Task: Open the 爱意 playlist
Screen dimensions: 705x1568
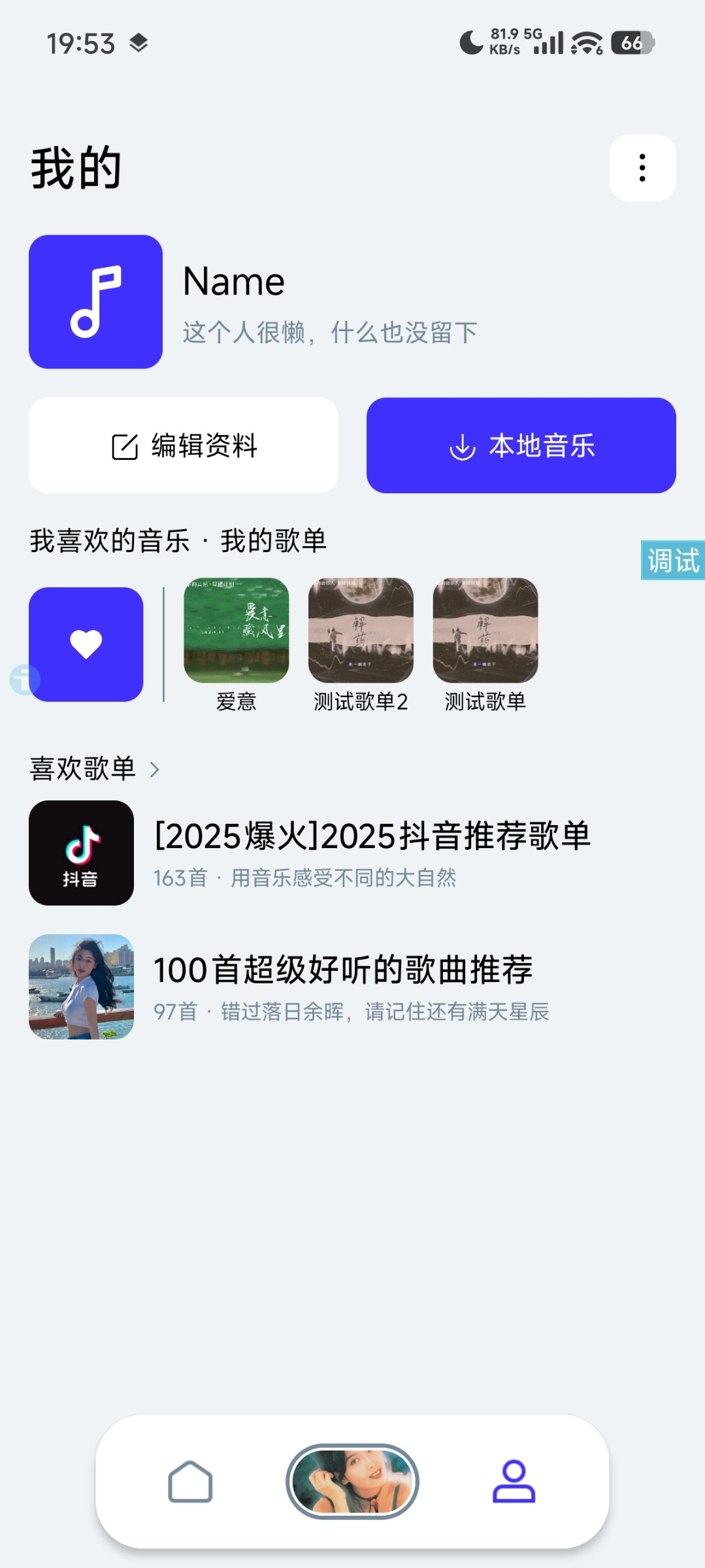Action: tap(236, 631)
